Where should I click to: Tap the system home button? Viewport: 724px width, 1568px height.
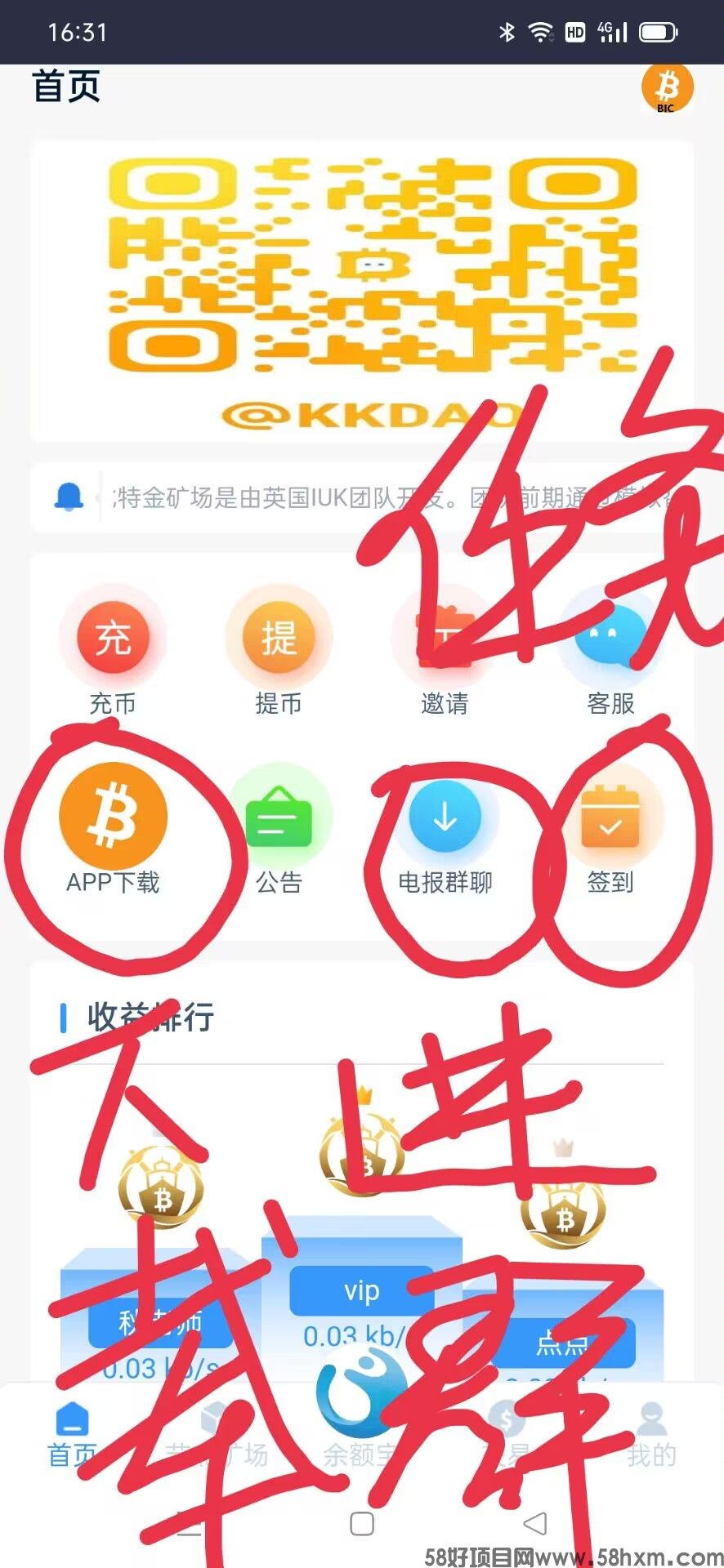pos(362,1523)
